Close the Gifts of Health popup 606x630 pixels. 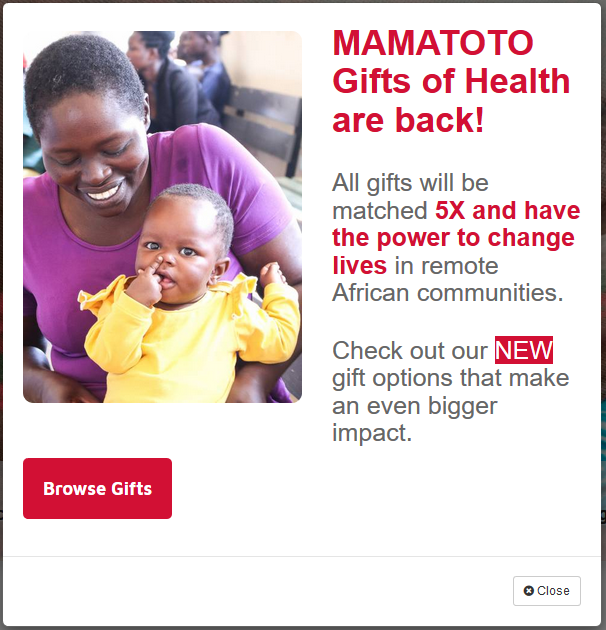click(x=546, y=591)
